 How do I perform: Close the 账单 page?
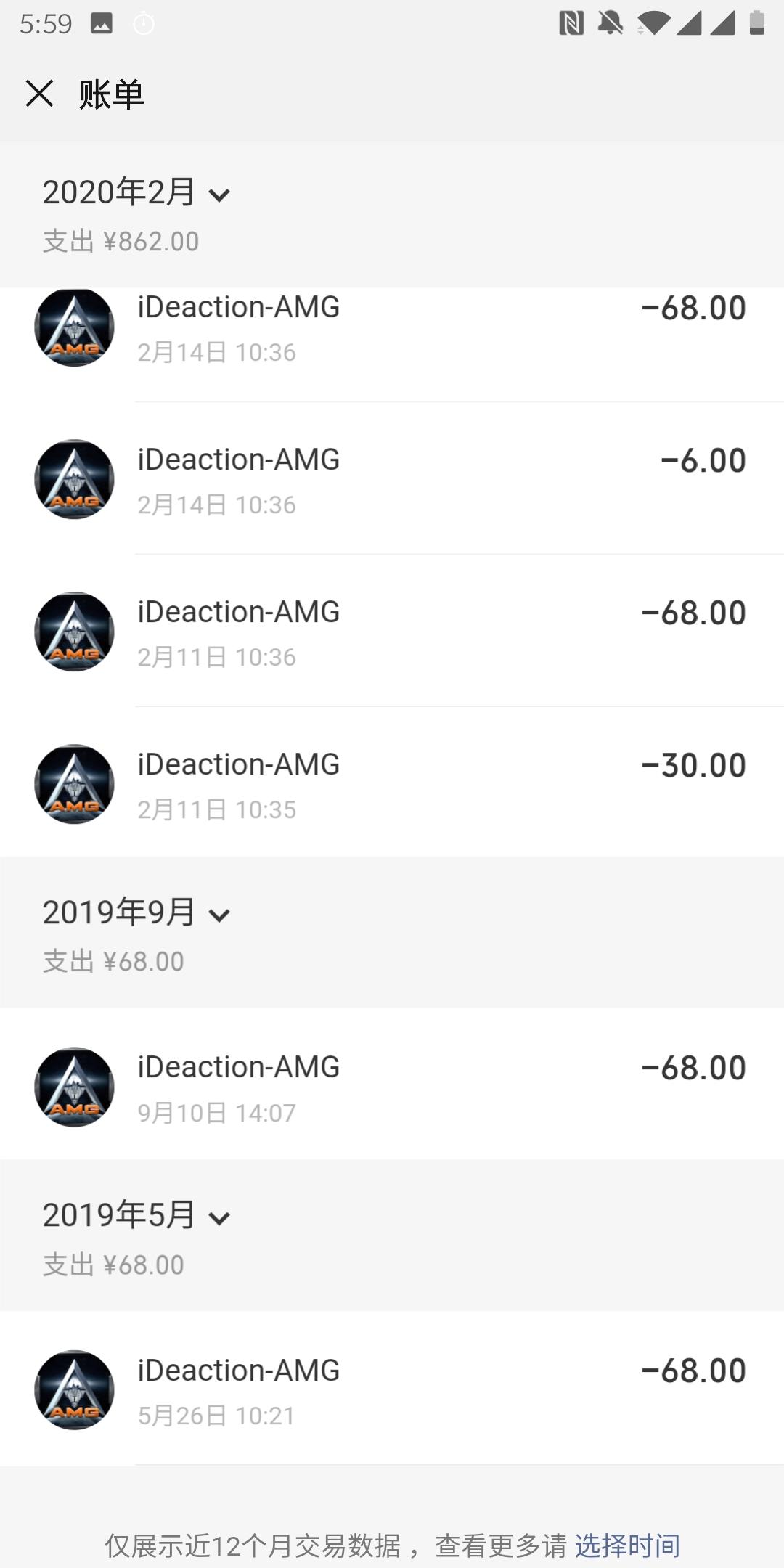pyautogui.click(x=39, y=94)
